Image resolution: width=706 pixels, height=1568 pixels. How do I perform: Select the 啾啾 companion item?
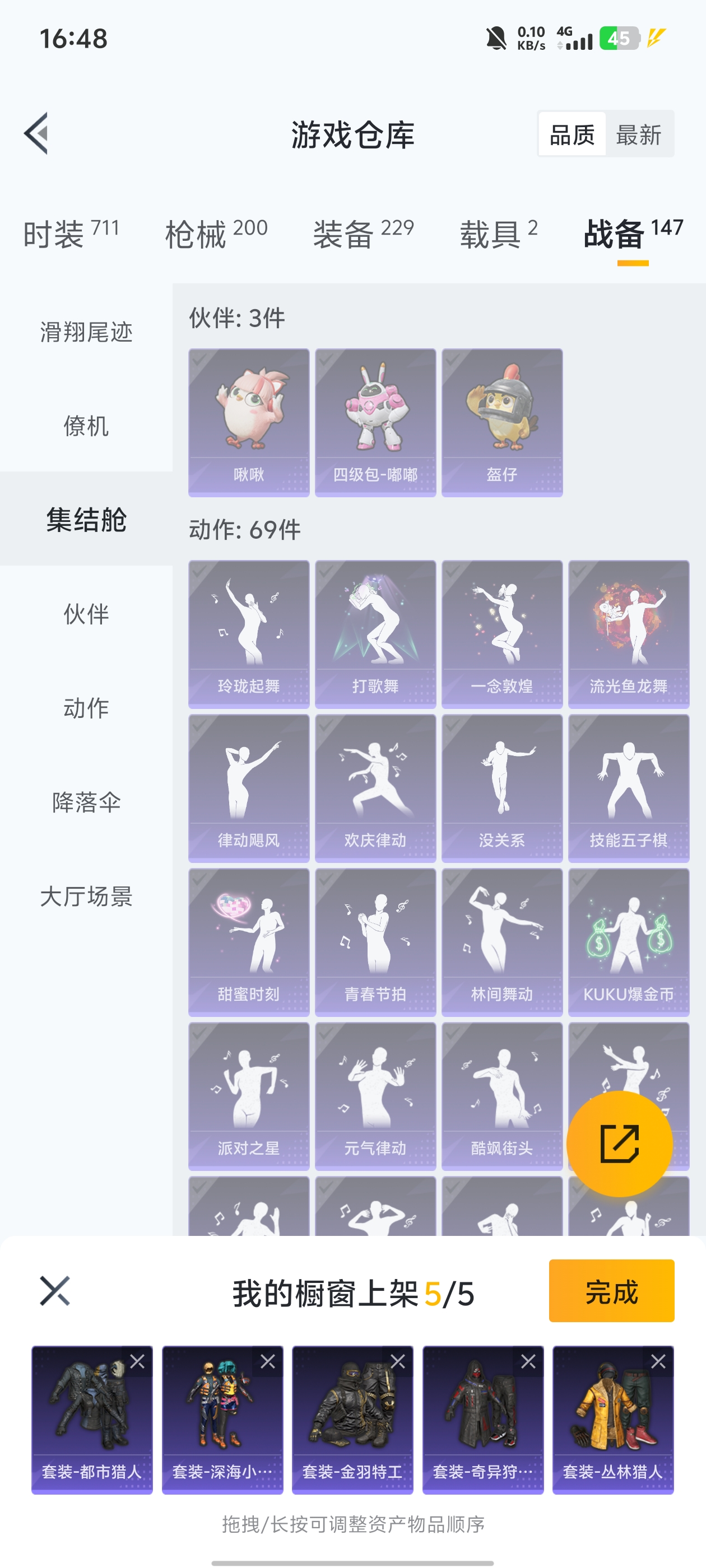point(249,422)
